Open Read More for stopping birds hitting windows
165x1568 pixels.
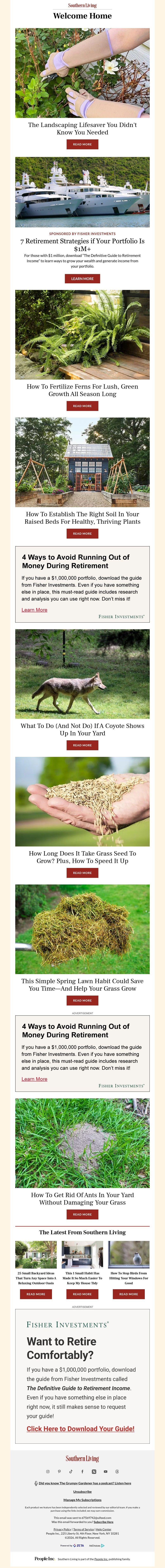pyautogui.click(x=128, y=1294)
